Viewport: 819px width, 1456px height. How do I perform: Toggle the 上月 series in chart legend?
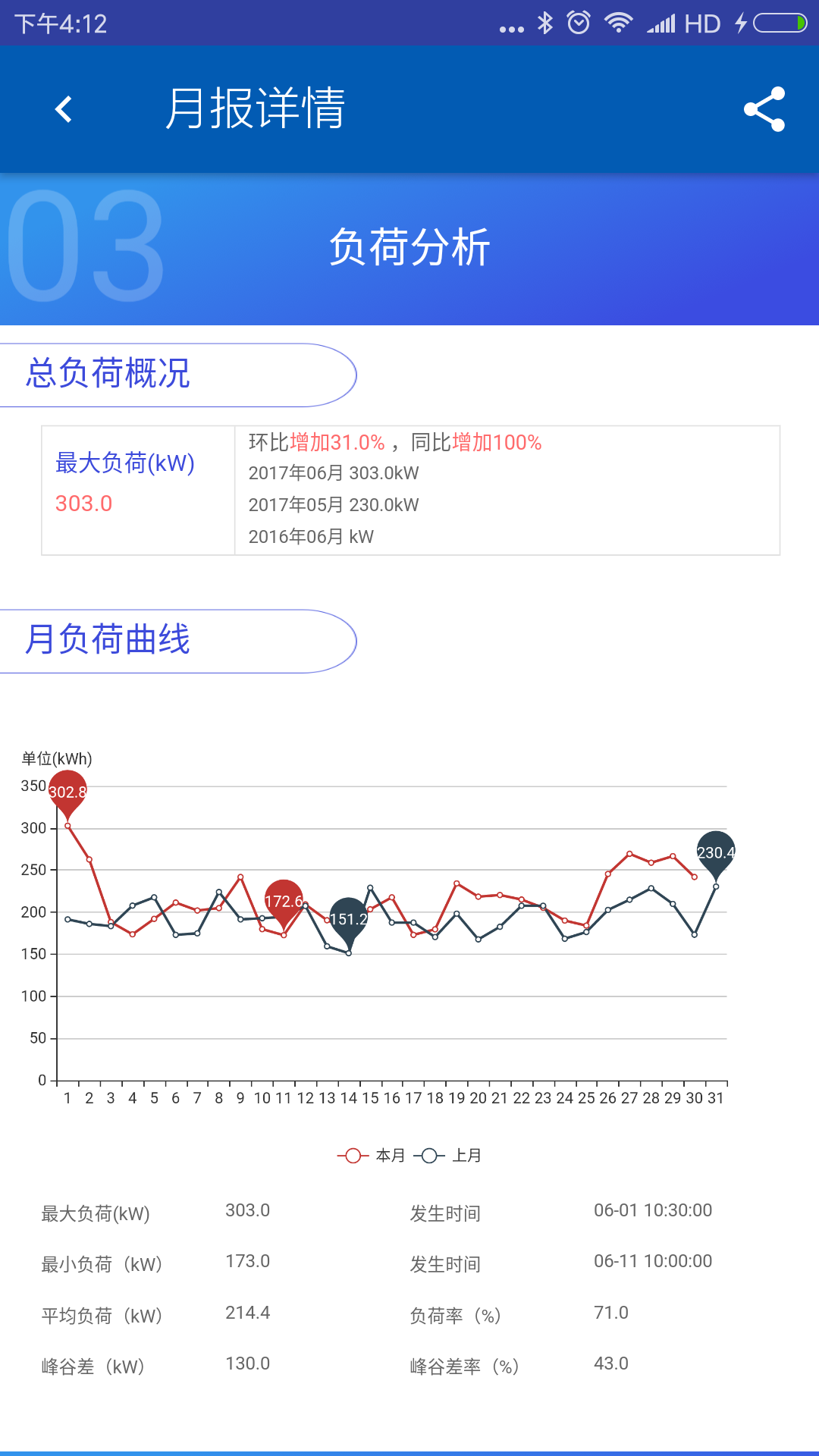(x=448, y=1156)
